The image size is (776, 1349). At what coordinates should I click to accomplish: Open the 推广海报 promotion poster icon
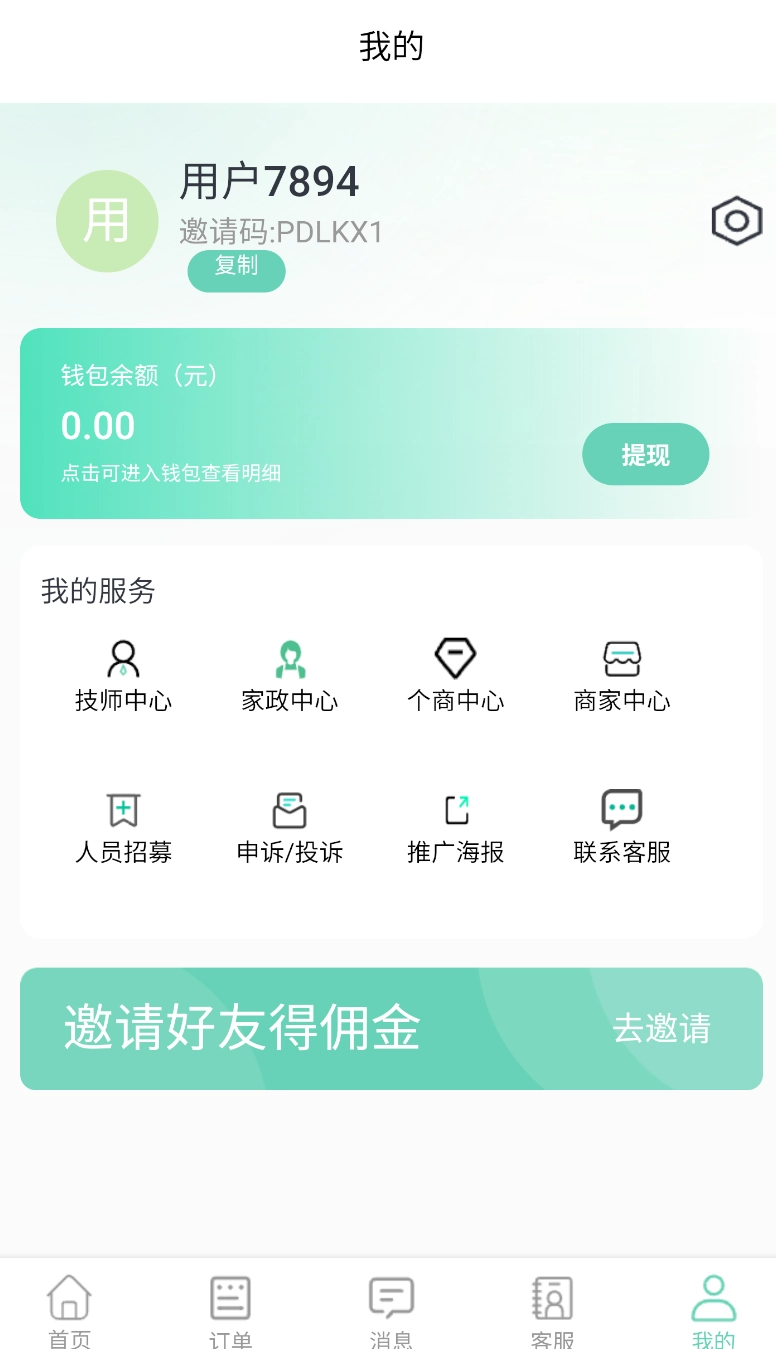point(455,826)
